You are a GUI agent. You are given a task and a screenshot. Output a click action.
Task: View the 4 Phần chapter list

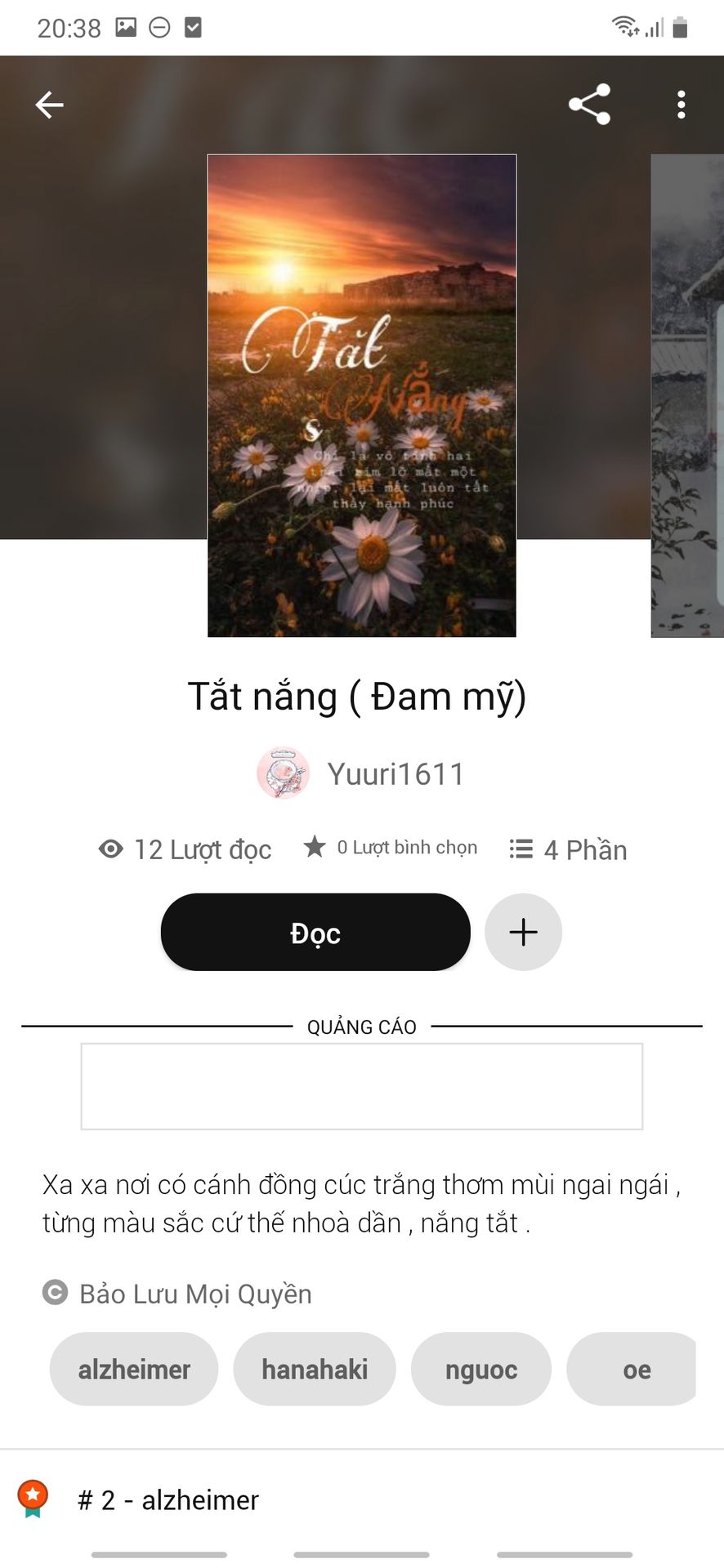point(569,849)
